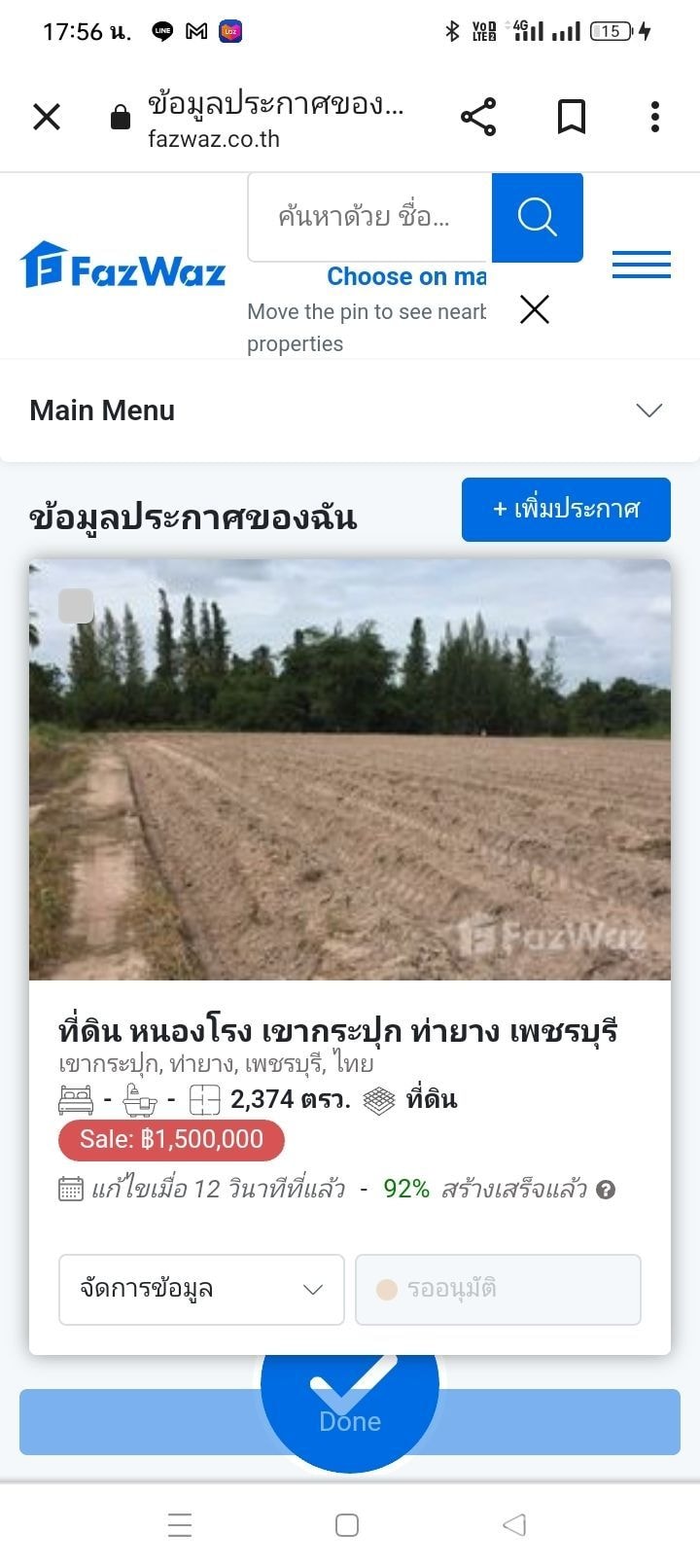
Task: Click the bathtub icon in the listing
Action: [x=138, y=1100]
